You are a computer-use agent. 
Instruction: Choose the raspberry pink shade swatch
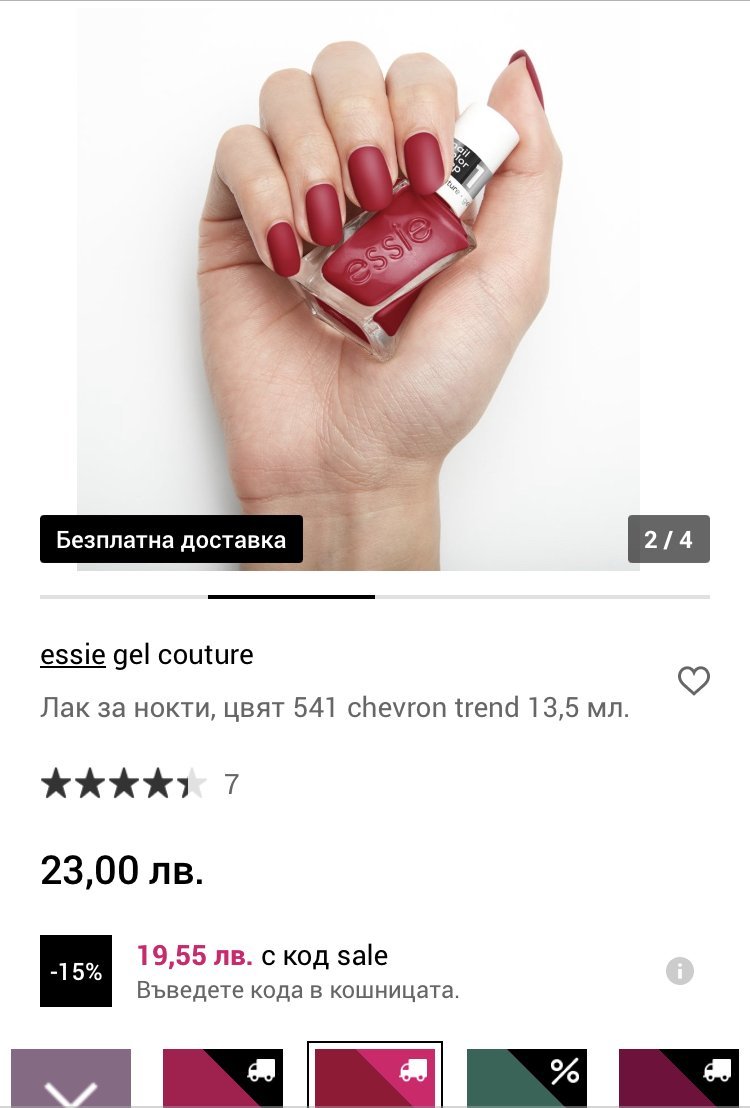point(223,1078)
